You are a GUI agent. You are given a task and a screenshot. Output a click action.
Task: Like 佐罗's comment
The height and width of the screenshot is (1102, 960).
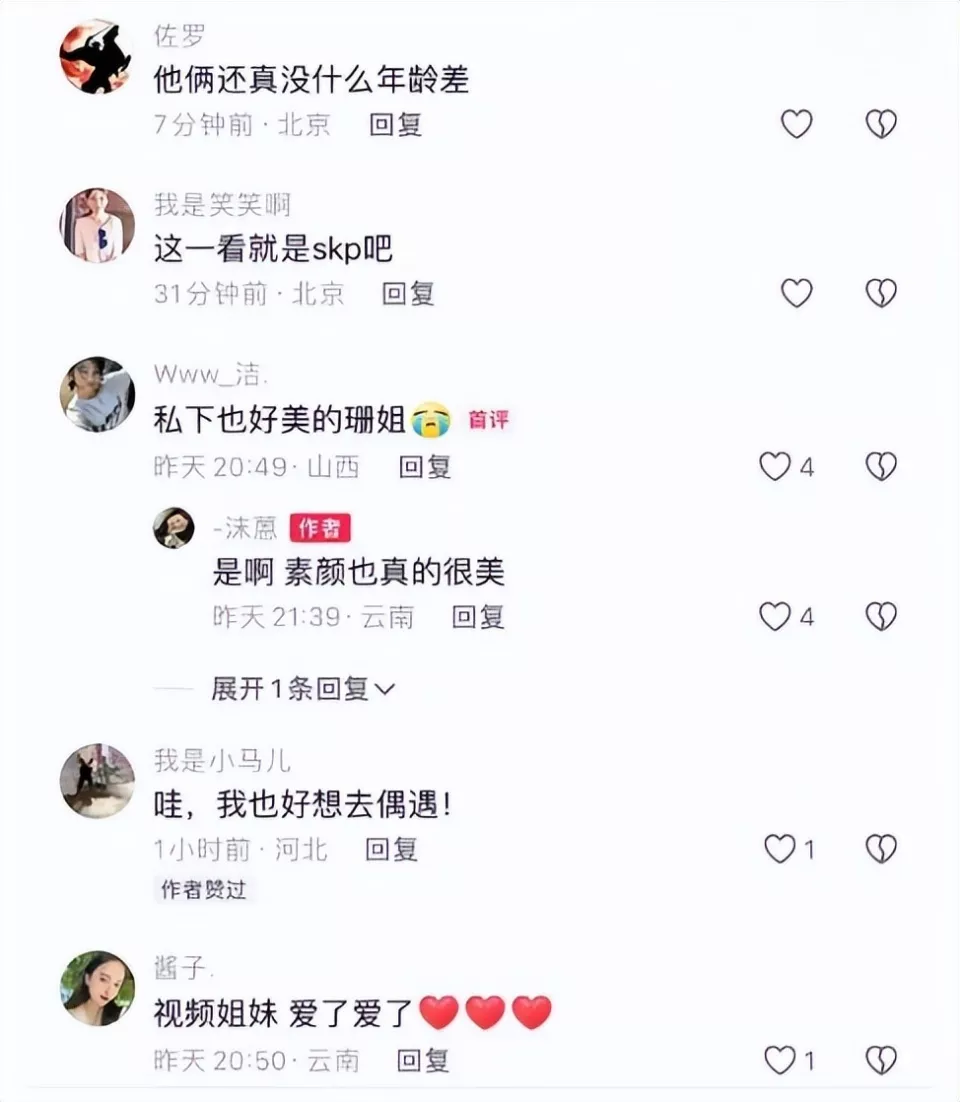[796, 124]
